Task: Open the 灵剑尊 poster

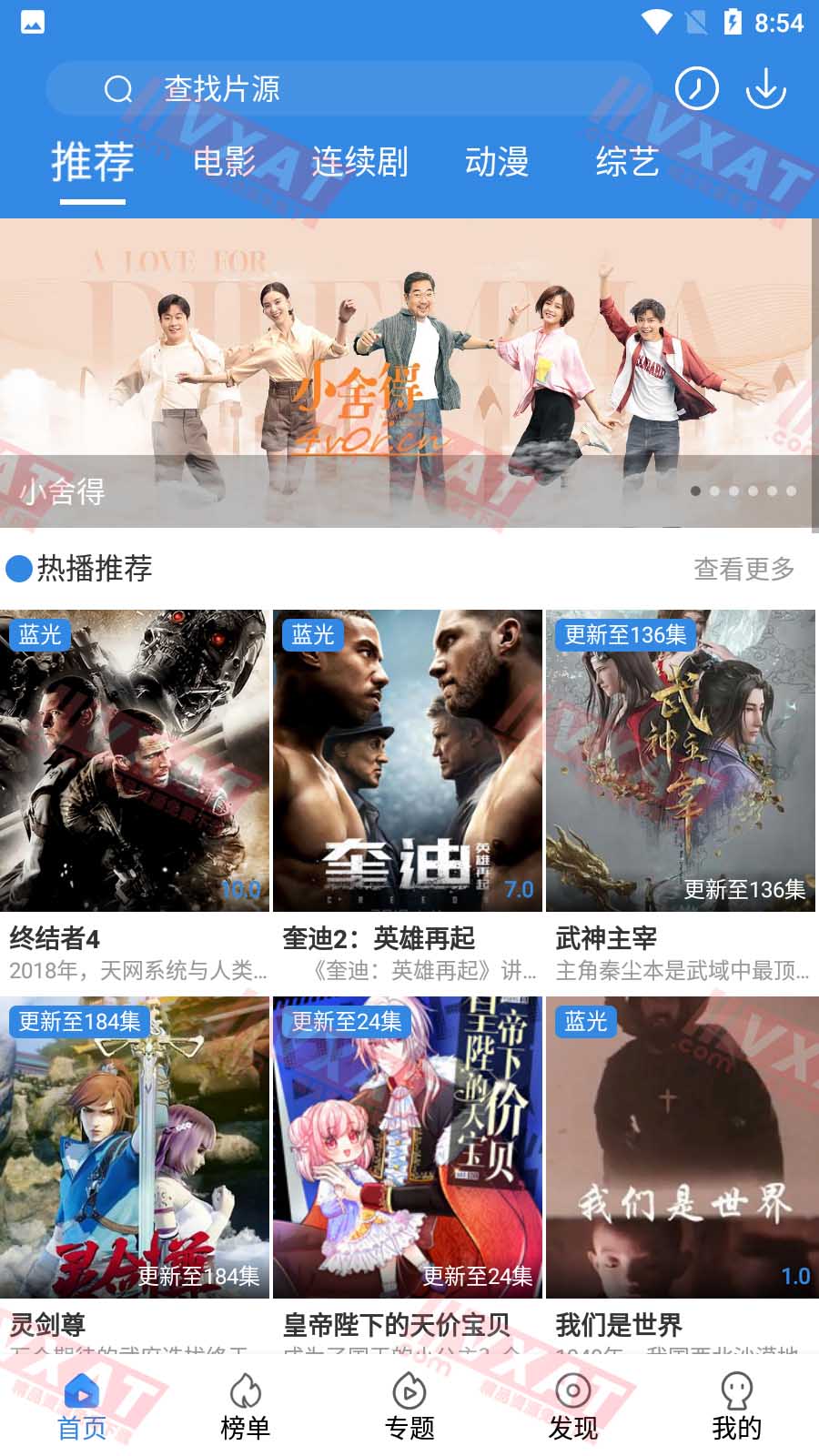Action: 135,1148
